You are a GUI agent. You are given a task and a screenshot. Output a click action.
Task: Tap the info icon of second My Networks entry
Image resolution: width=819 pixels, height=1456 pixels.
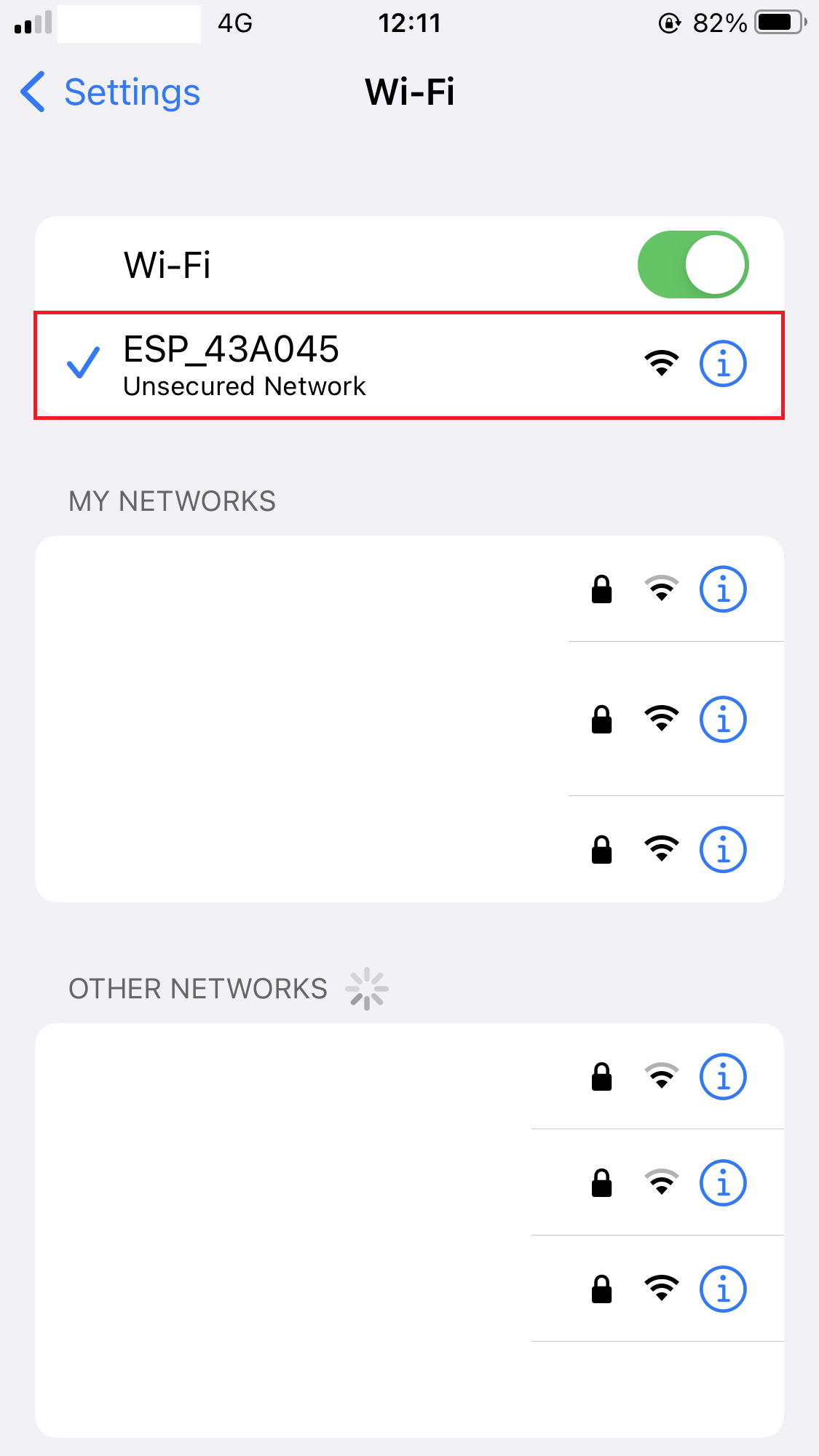coord(723,719)
